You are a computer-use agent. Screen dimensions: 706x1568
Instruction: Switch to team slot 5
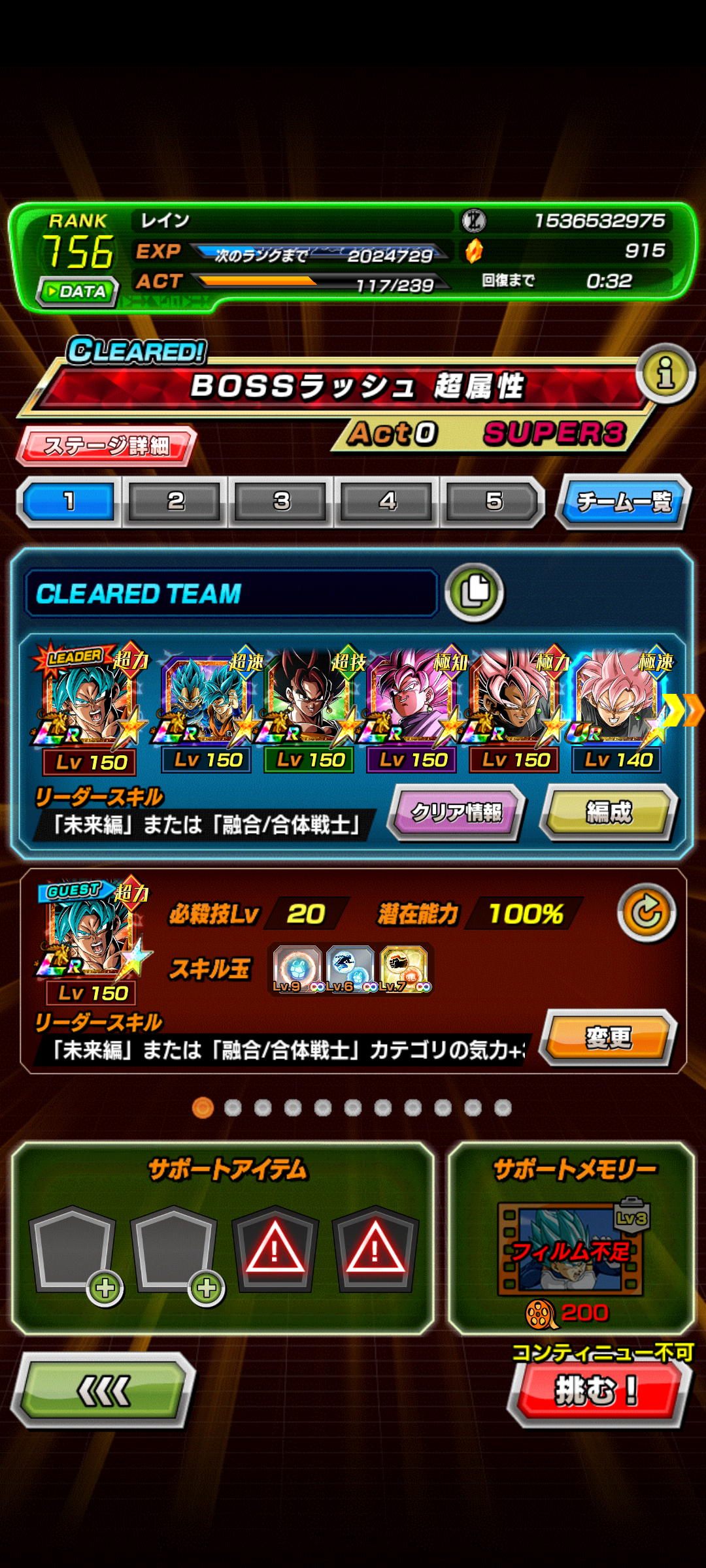pyautogui.click(x=494, y=502)
